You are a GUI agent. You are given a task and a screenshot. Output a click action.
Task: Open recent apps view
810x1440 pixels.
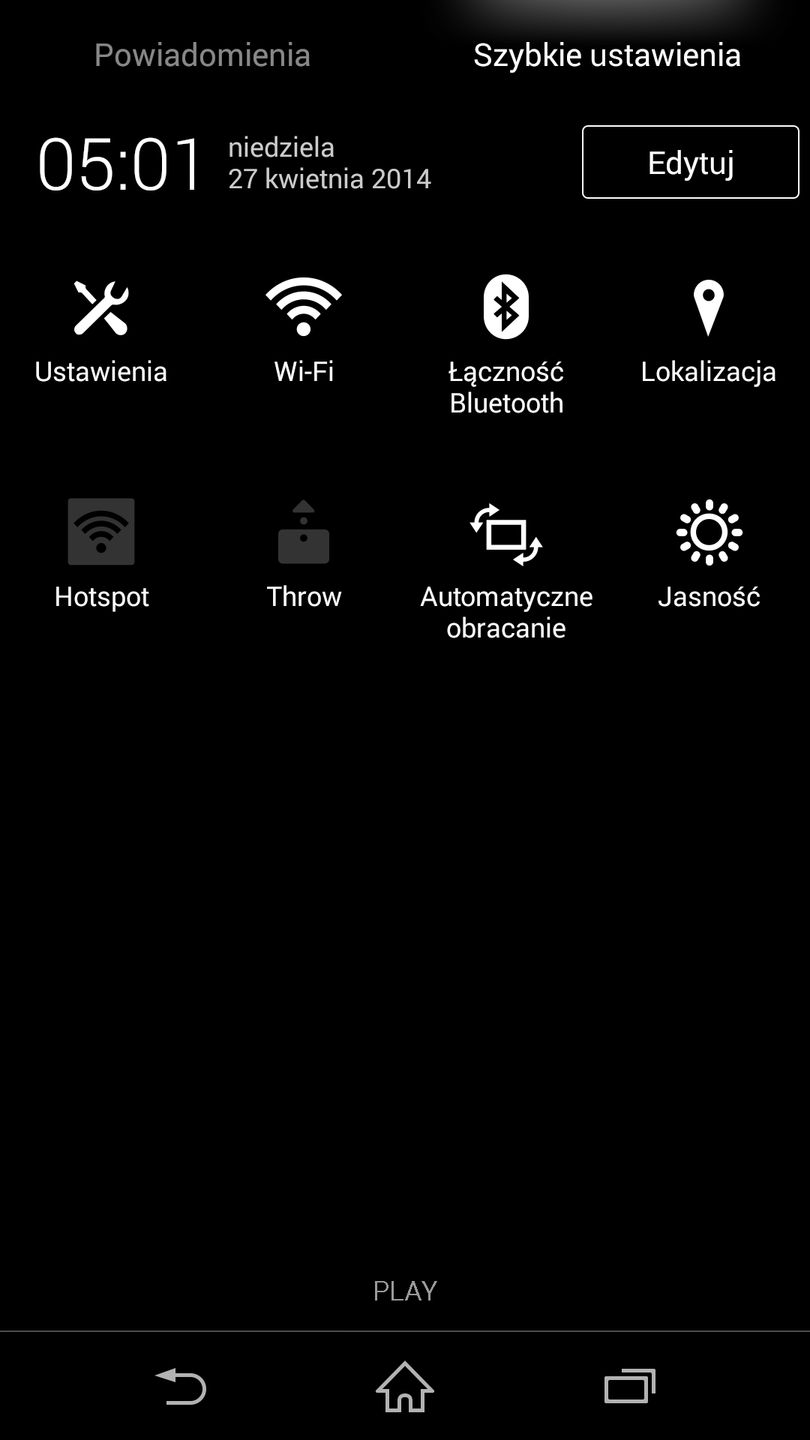tap(629, 1387)
